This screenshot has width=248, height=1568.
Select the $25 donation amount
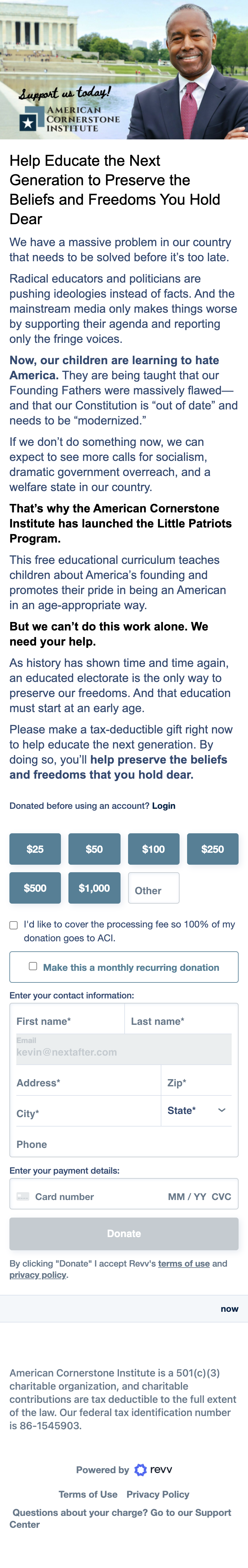pyautogui.click(x=35, y=848)
